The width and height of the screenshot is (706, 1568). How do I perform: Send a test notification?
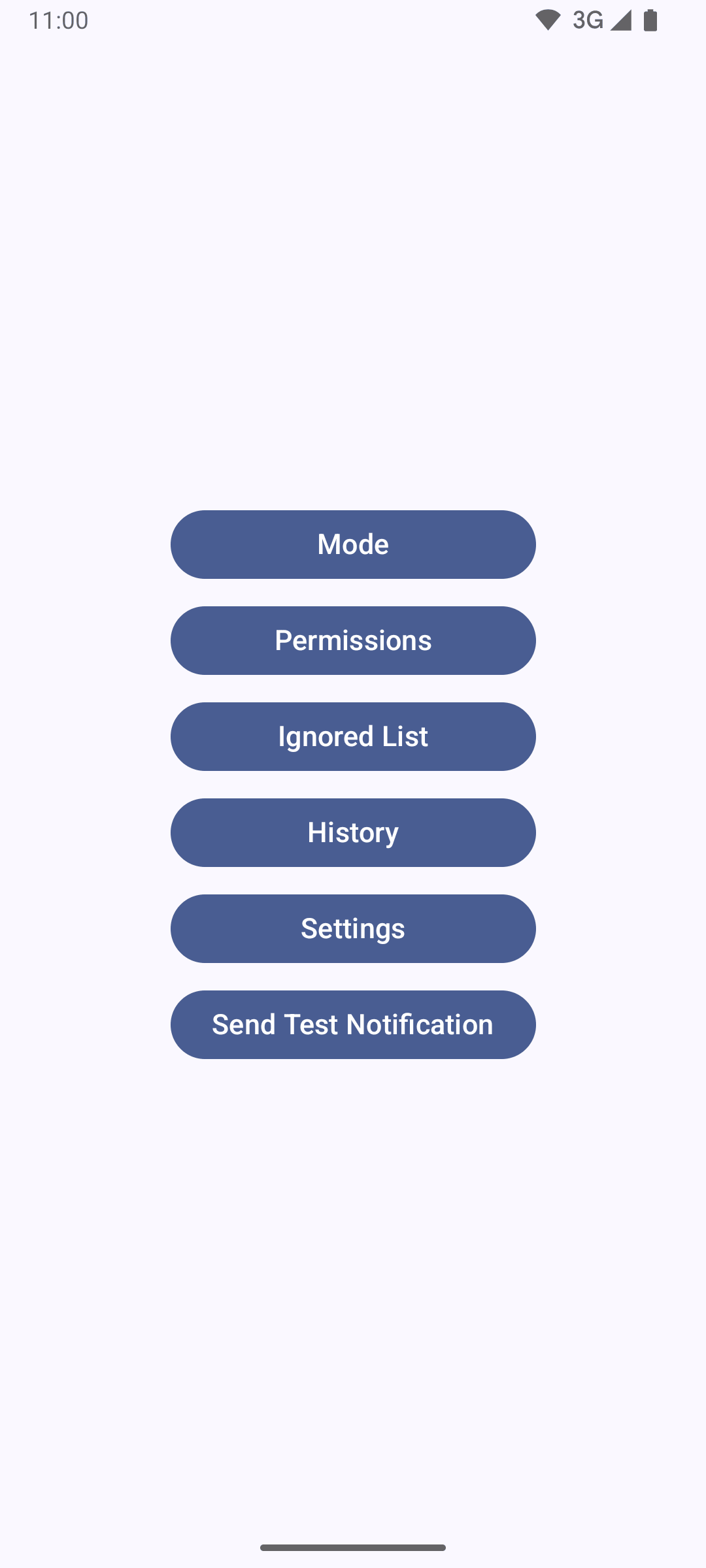(x=353, y=1024)
